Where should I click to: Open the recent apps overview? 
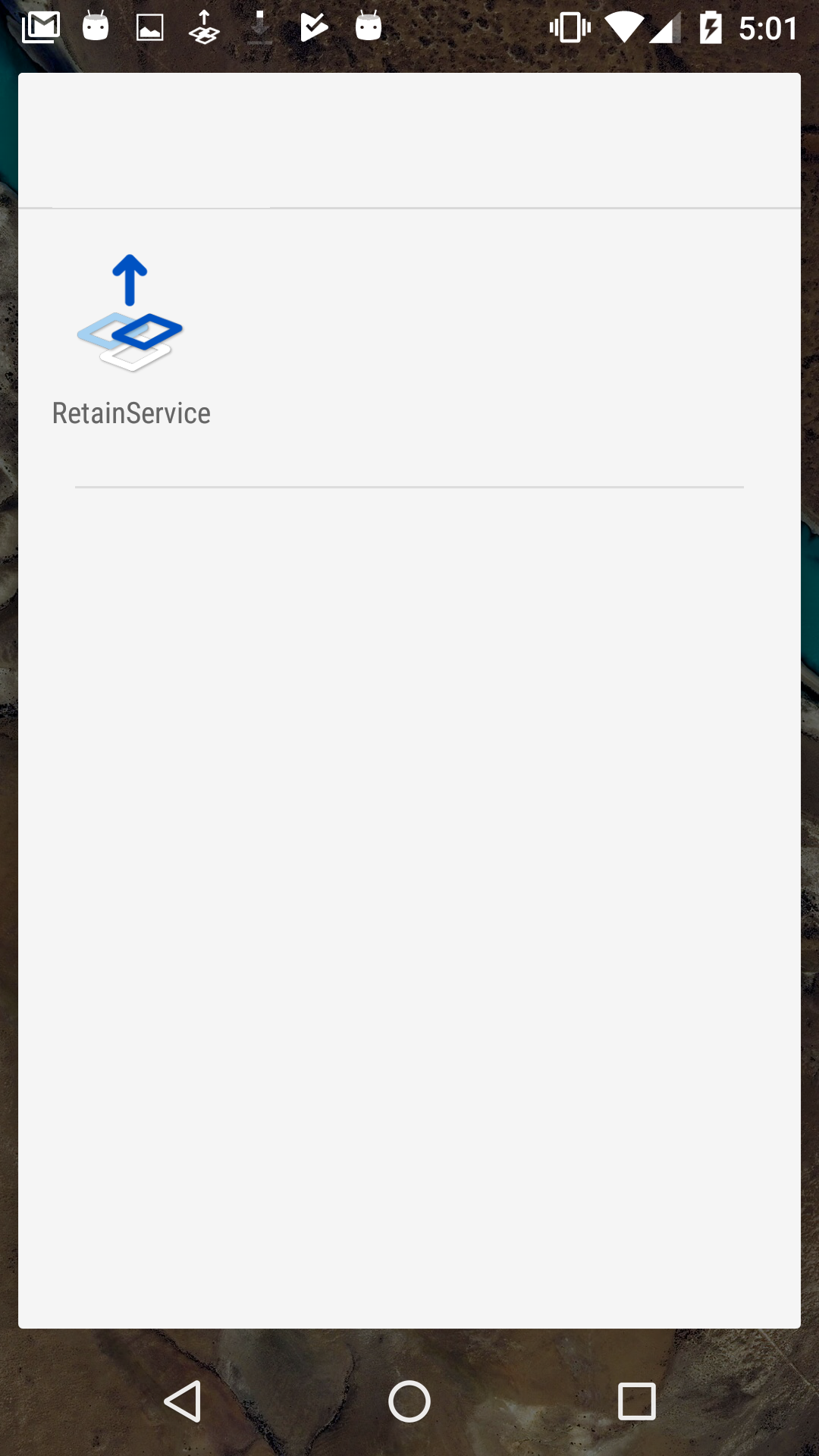pyautogui.click(x=636, y=1401)
